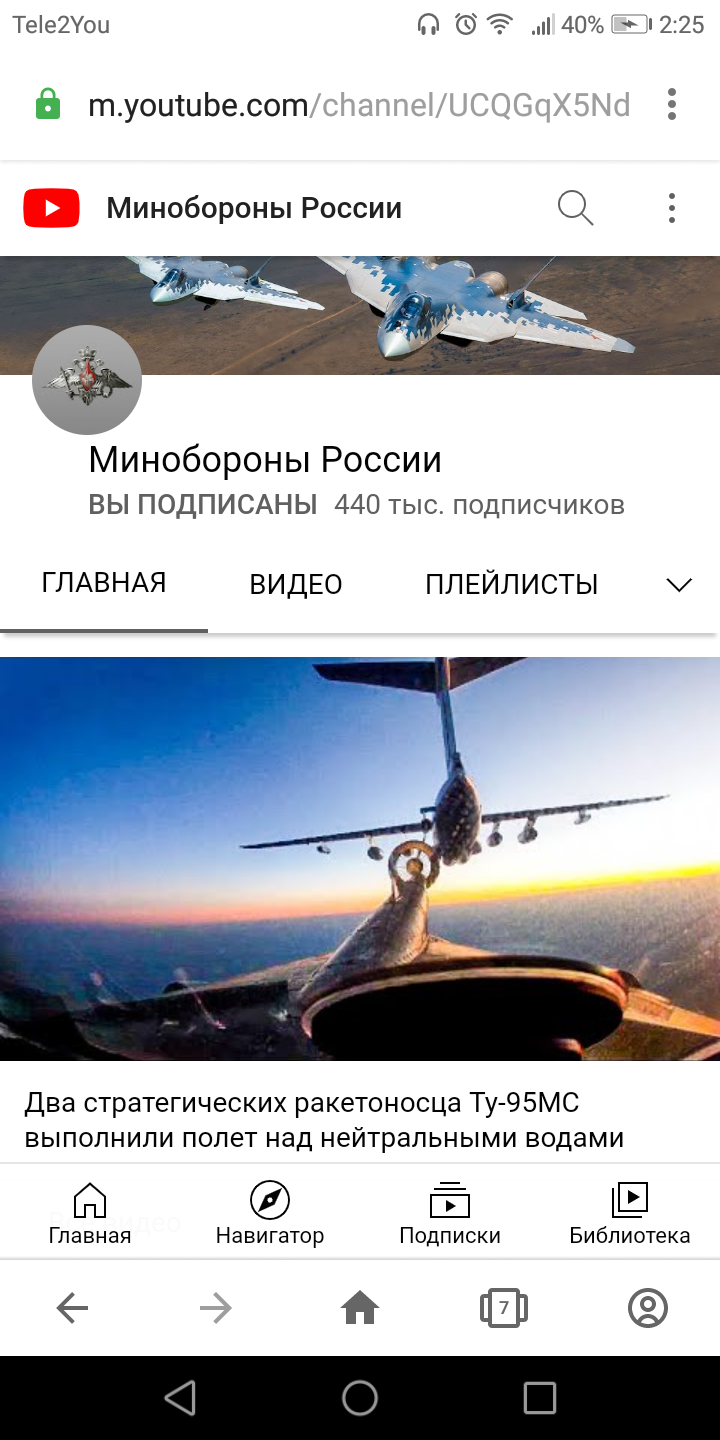This screenshot has height=1440, width=720.
Task: Go to YouTube home via logo
Action: [x=51, y=208]
